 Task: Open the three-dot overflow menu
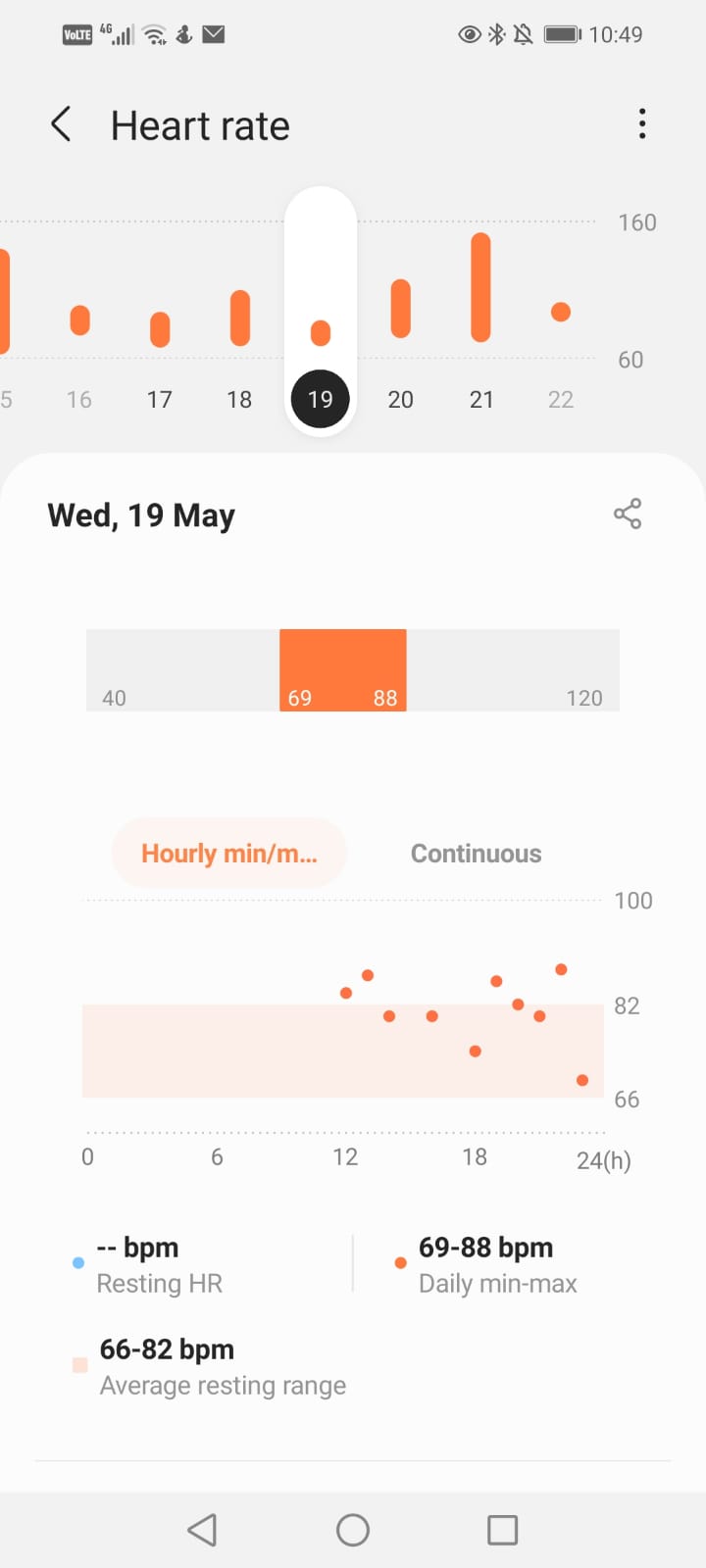(x=642, y=124)
